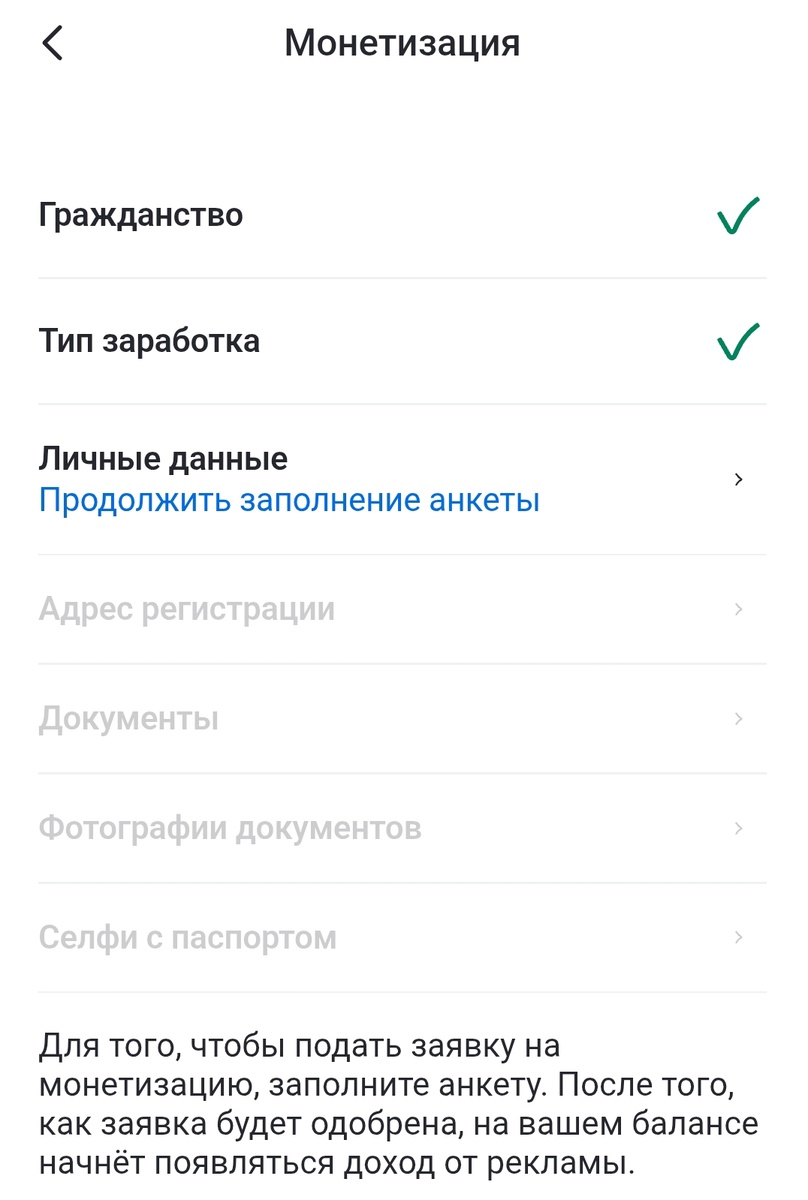Screen dimensions: 808x1200
Task: Select the Личные данные entry
Action: pyautogui.click(x=162, y=458)
